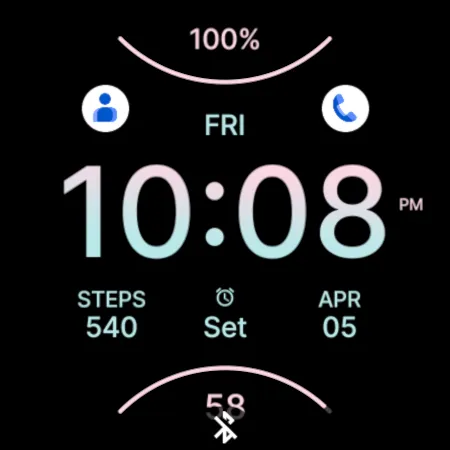Open the APR 05 date complication
The height and width of the screenshot is (450, 450).
click(339, 313)
